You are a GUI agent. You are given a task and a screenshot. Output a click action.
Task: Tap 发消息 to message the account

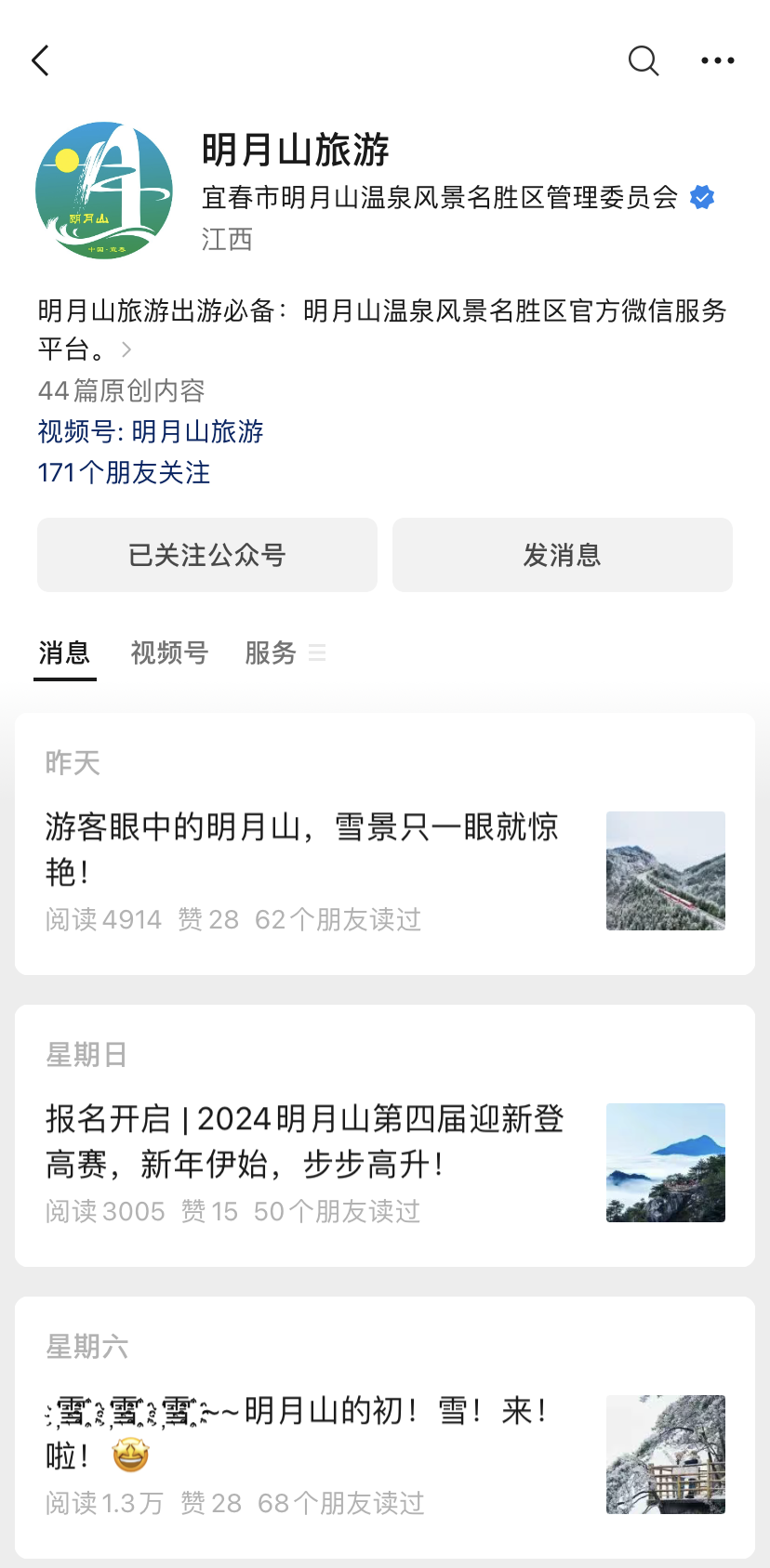(x=562, y=555)
